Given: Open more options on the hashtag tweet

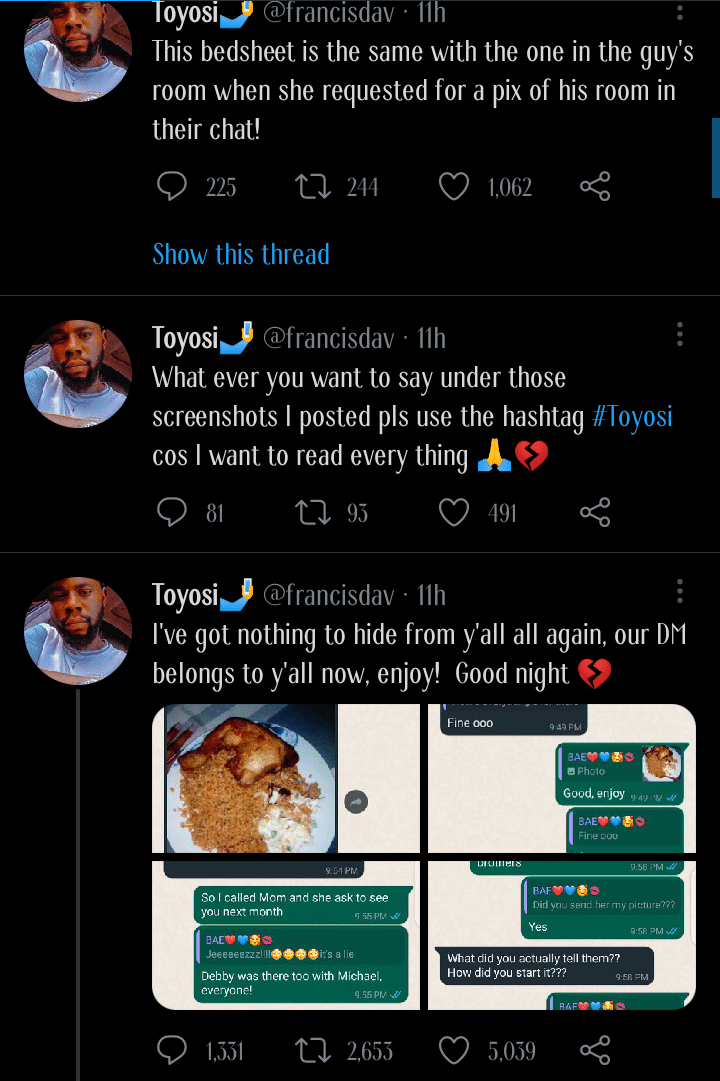Looking at the screenshot, I should coord(679,335).
